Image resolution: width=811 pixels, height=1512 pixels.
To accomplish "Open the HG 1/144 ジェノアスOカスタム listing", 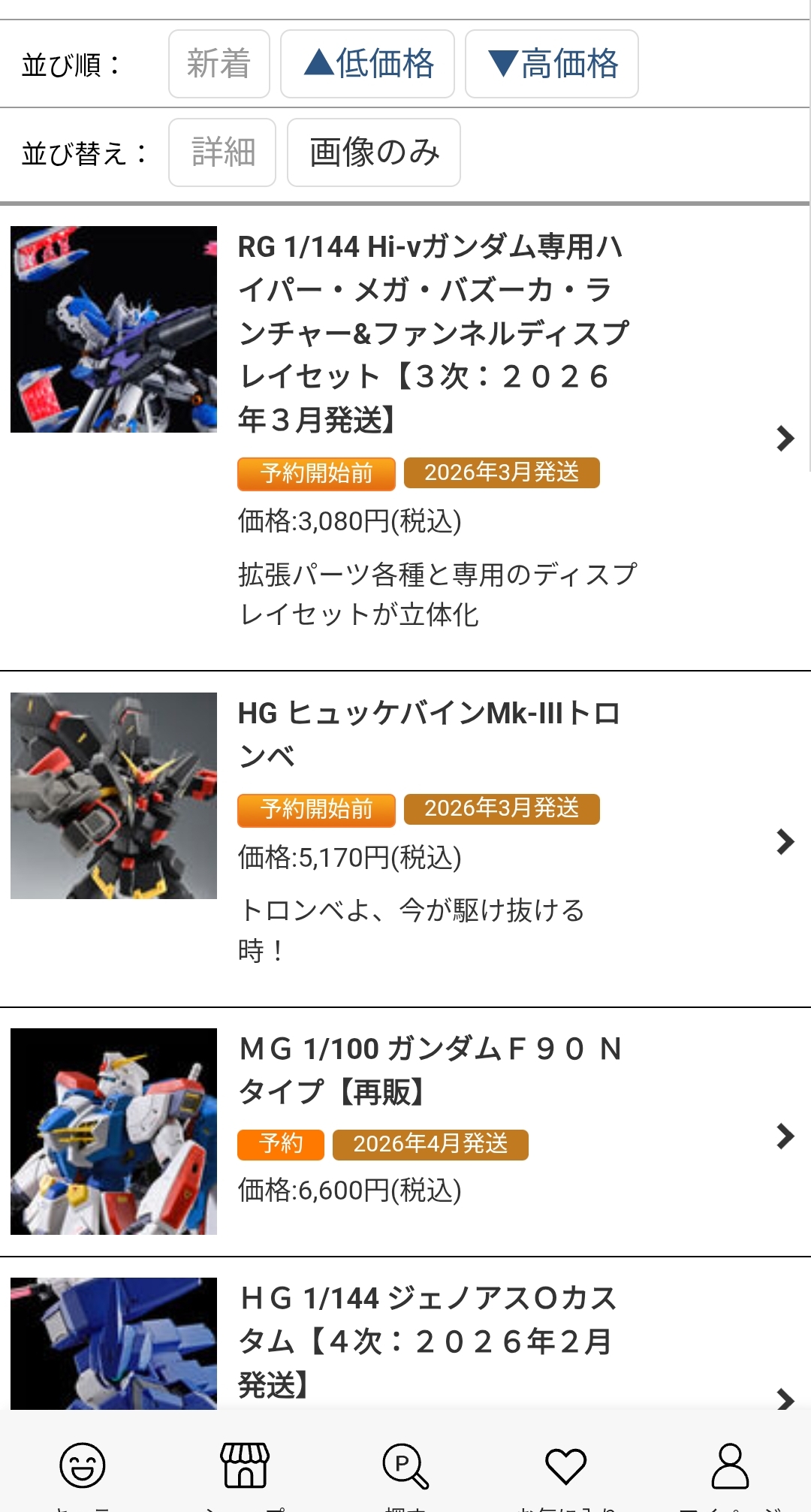I will pos(427,1341).
